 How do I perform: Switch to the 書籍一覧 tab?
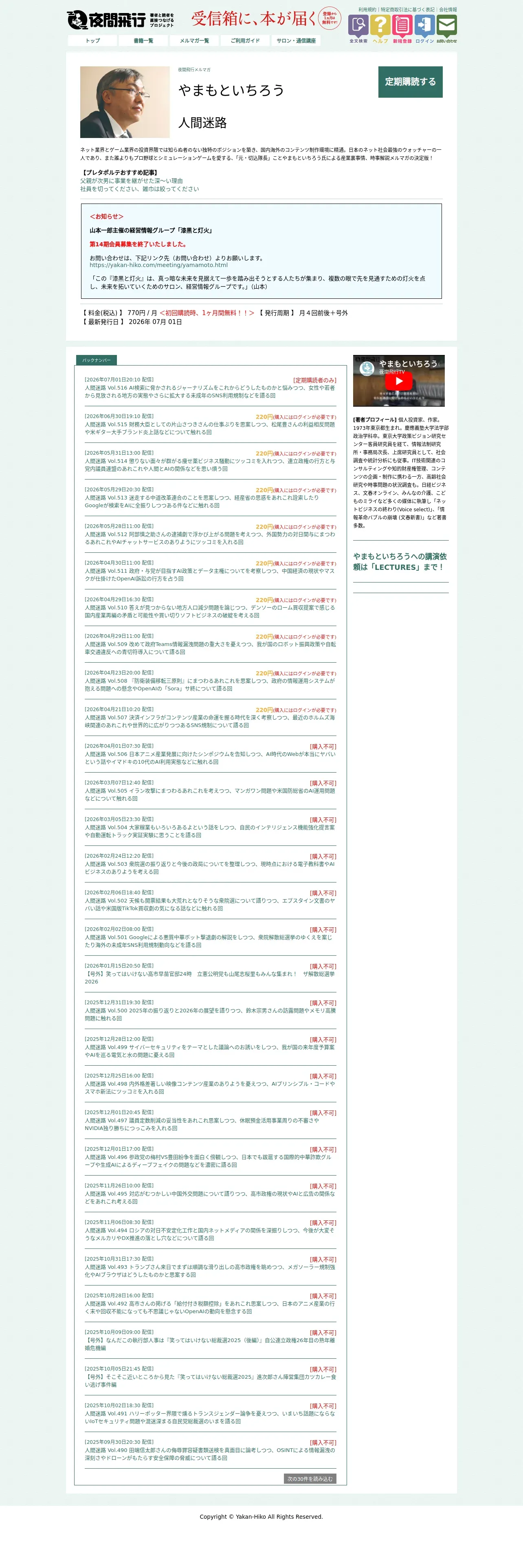click(144, 41)
